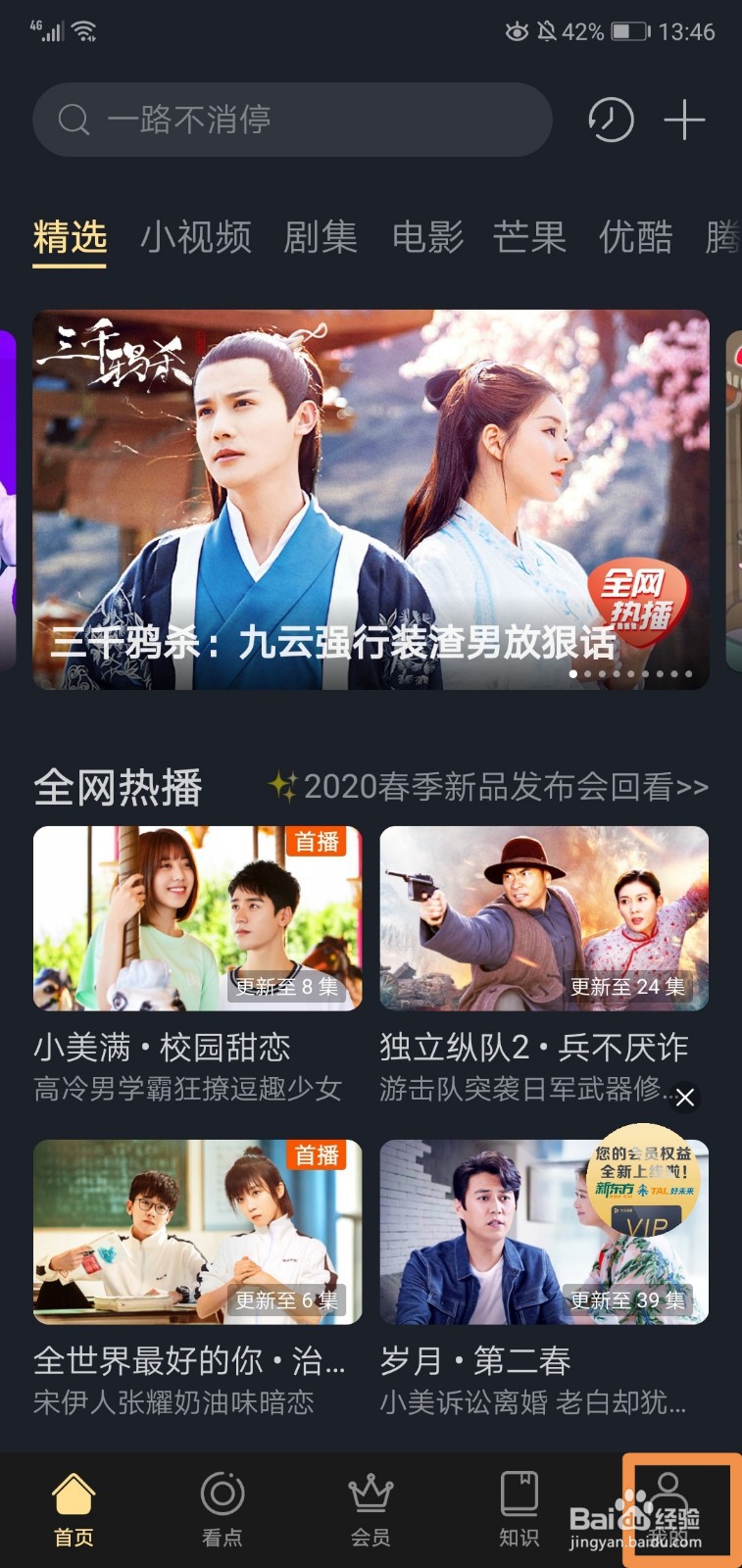
Task: Open the profile tab at bottom right
Action: 668,1509
